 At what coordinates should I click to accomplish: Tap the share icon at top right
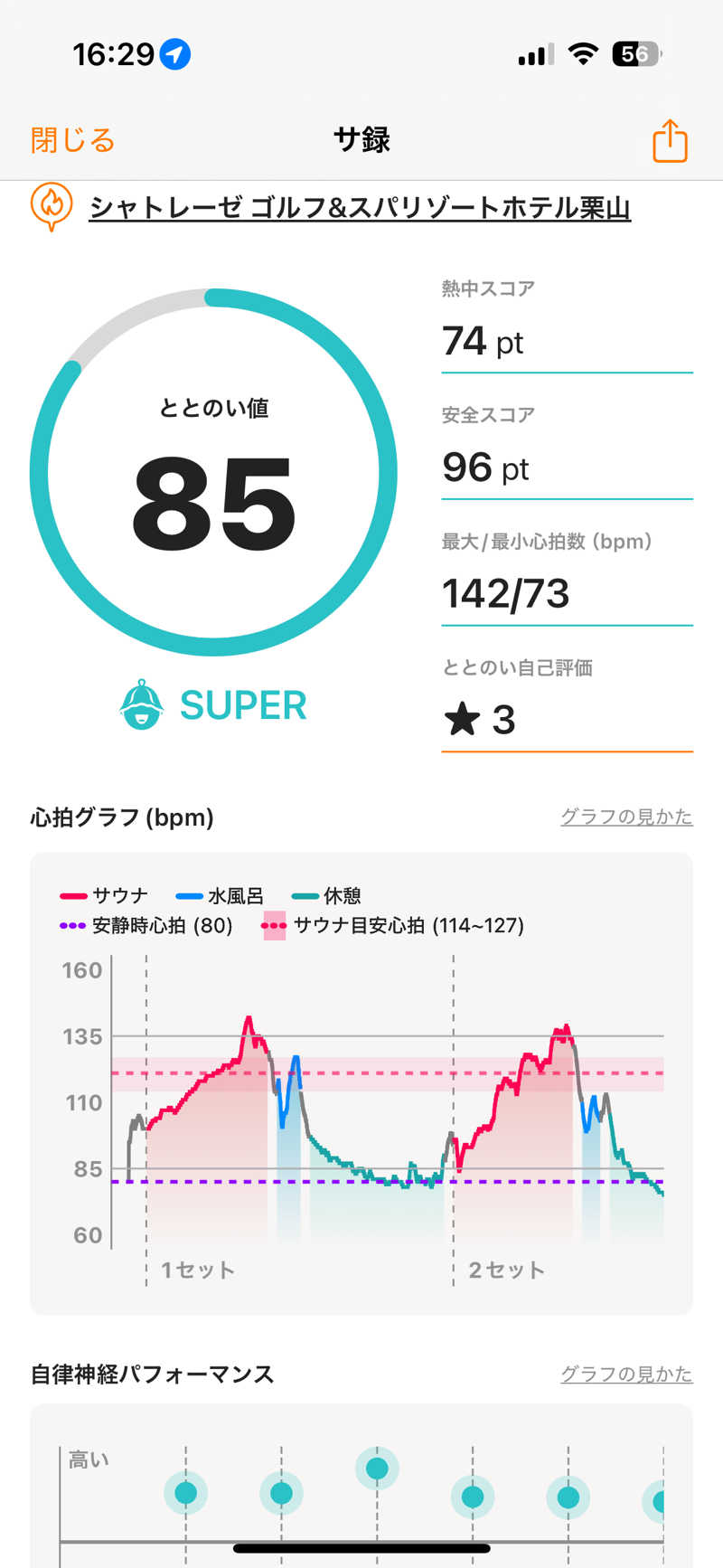click(668, 141)
